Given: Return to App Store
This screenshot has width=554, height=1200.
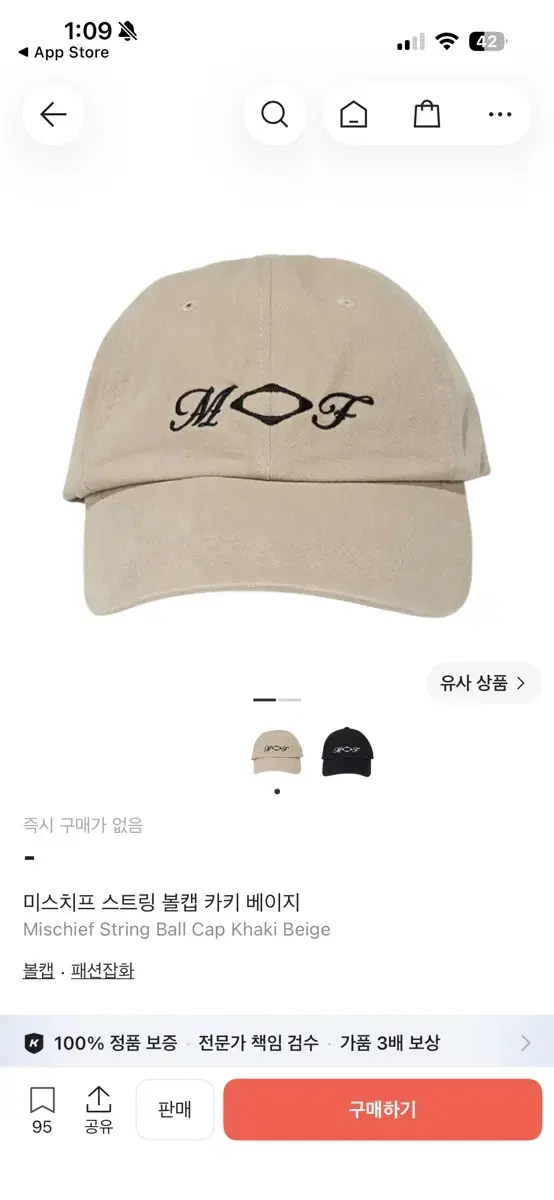Looking at the screenshot, I should 64,53.
